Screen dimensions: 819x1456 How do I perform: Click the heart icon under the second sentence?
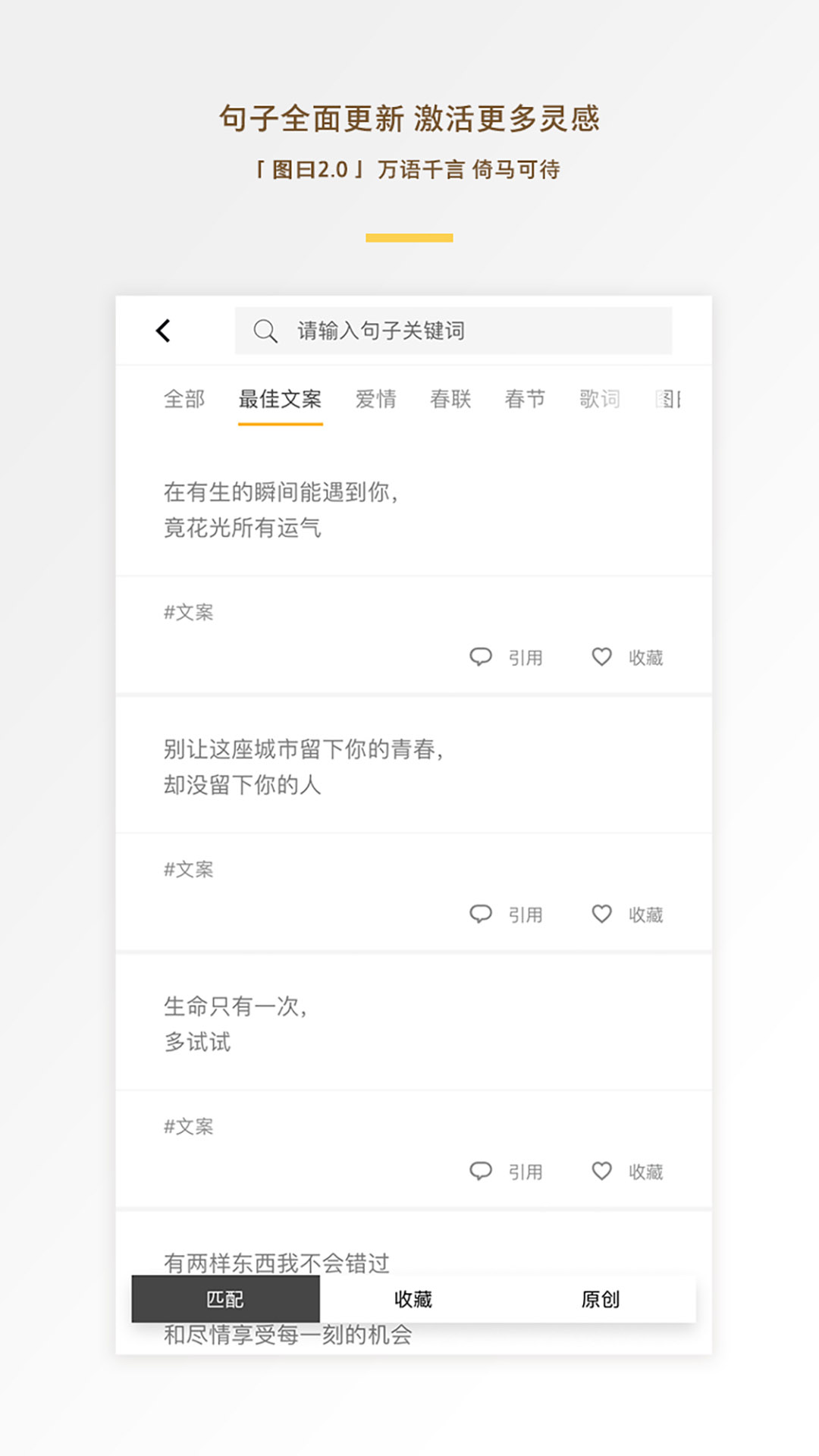tap(603, 915)
